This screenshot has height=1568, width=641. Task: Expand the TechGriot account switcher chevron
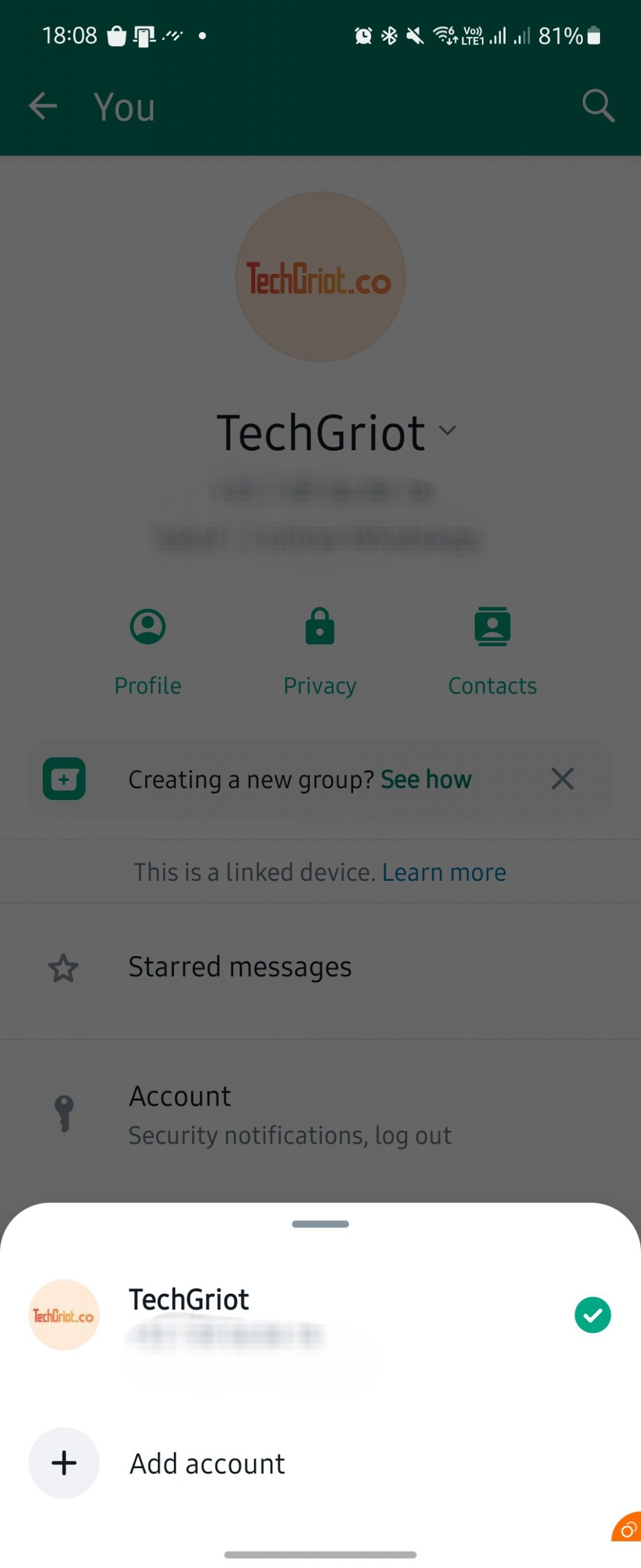[448, 431]
